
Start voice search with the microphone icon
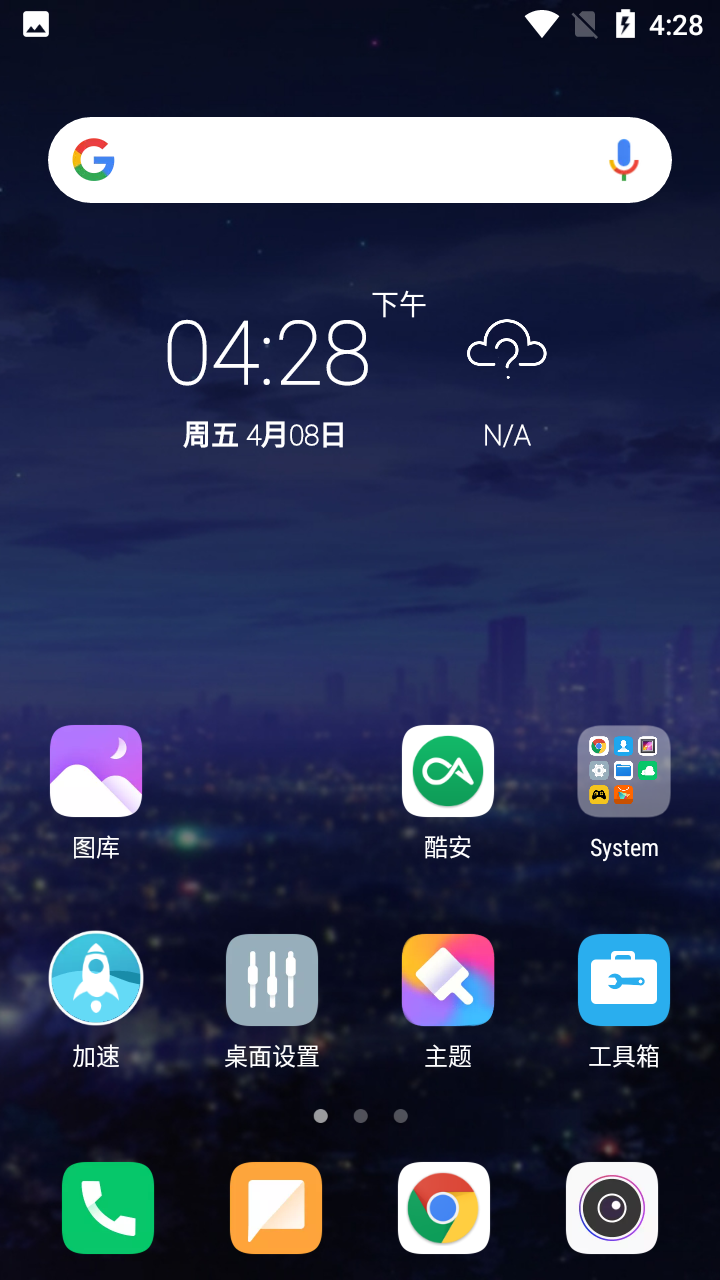[x=624, y=160]
